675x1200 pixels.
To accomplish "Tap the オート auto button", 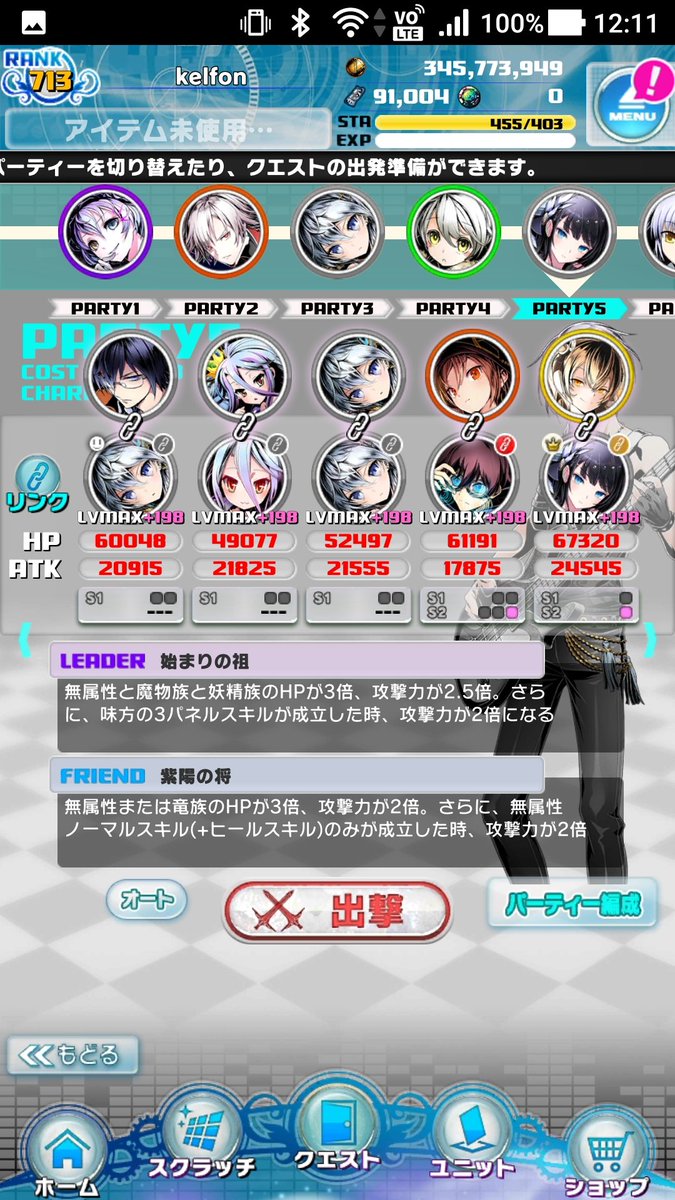I will [x=147, y=899].
